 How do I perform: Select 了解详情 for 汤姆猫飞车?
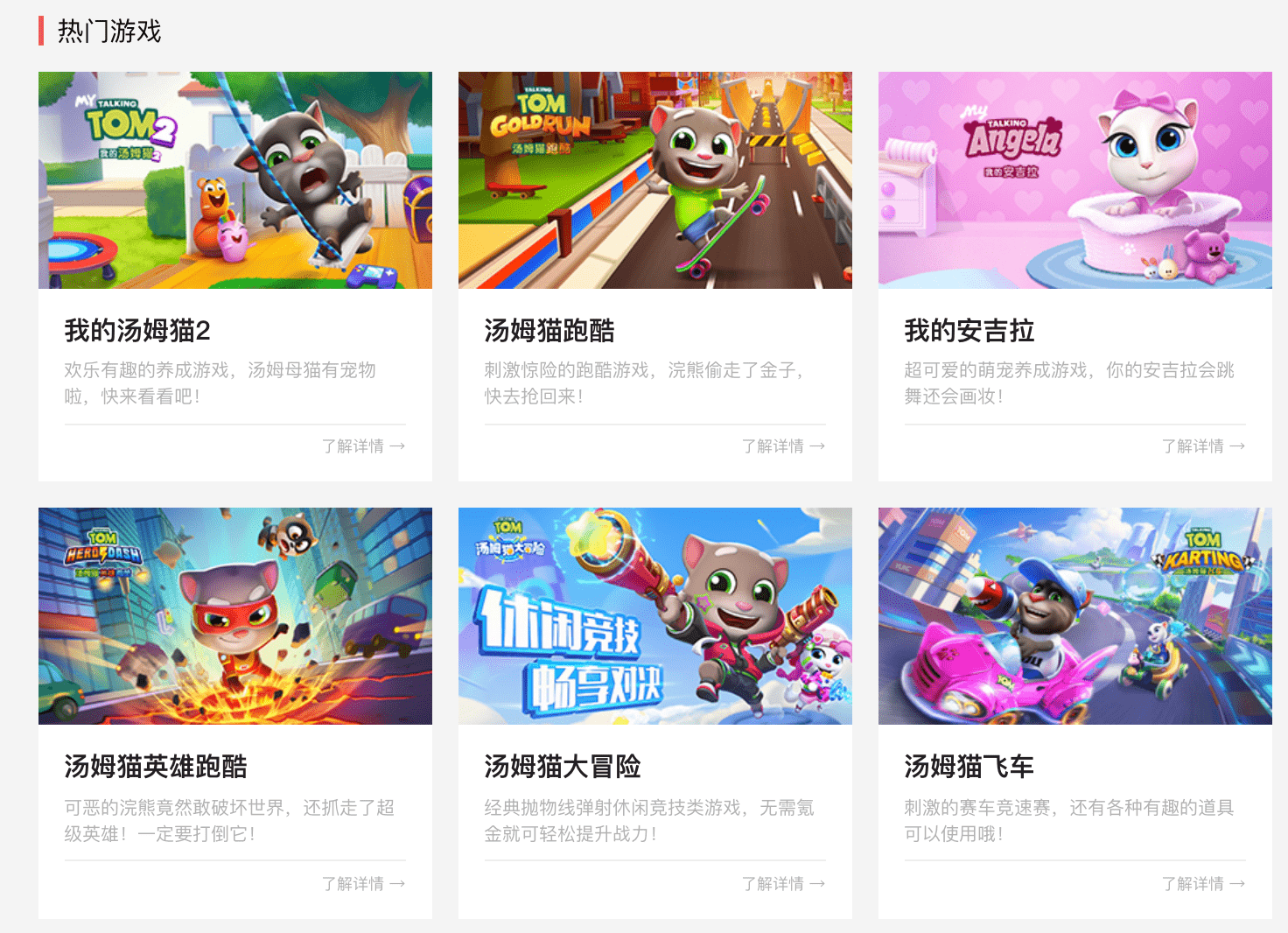pyautogui.click(x=1202, y=884)
